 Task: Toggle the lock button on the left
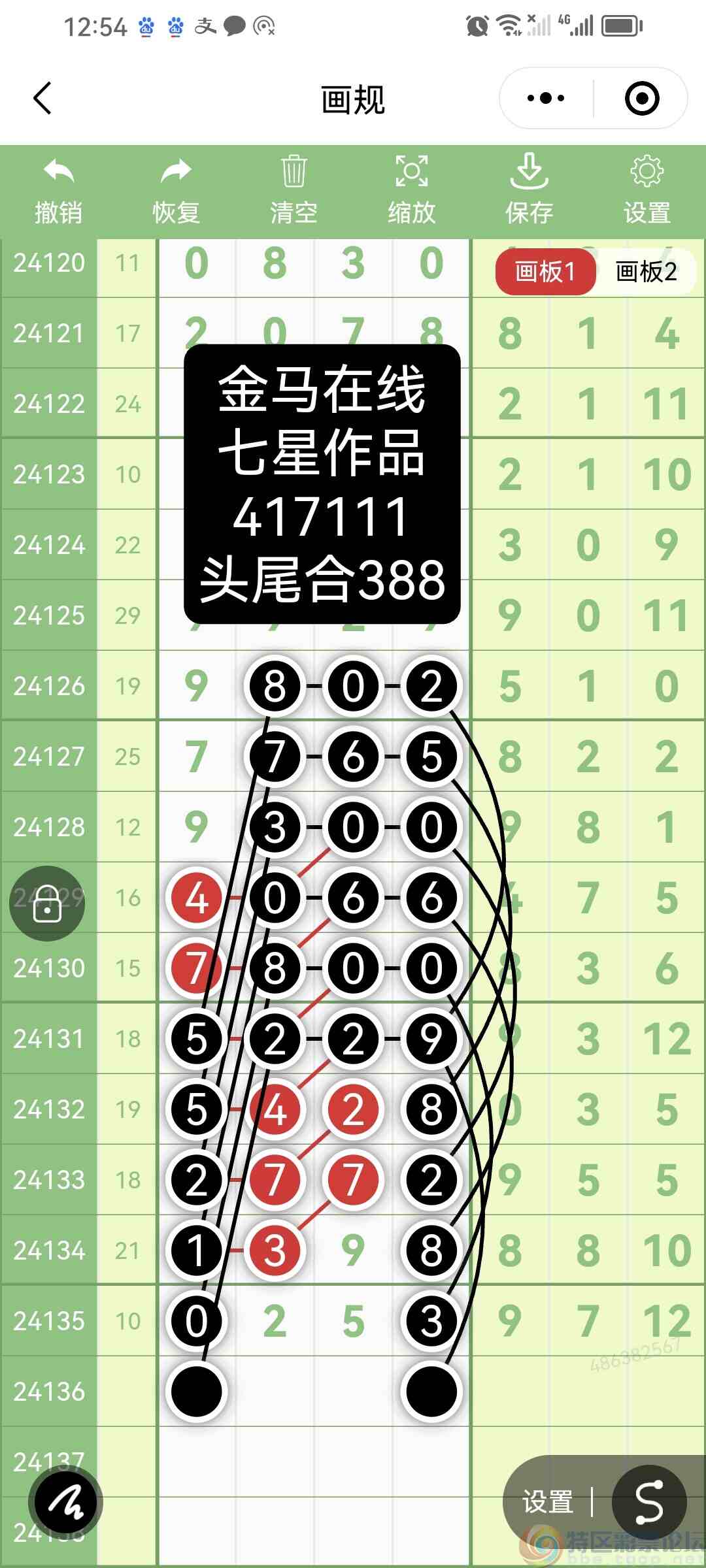[47, 904]
